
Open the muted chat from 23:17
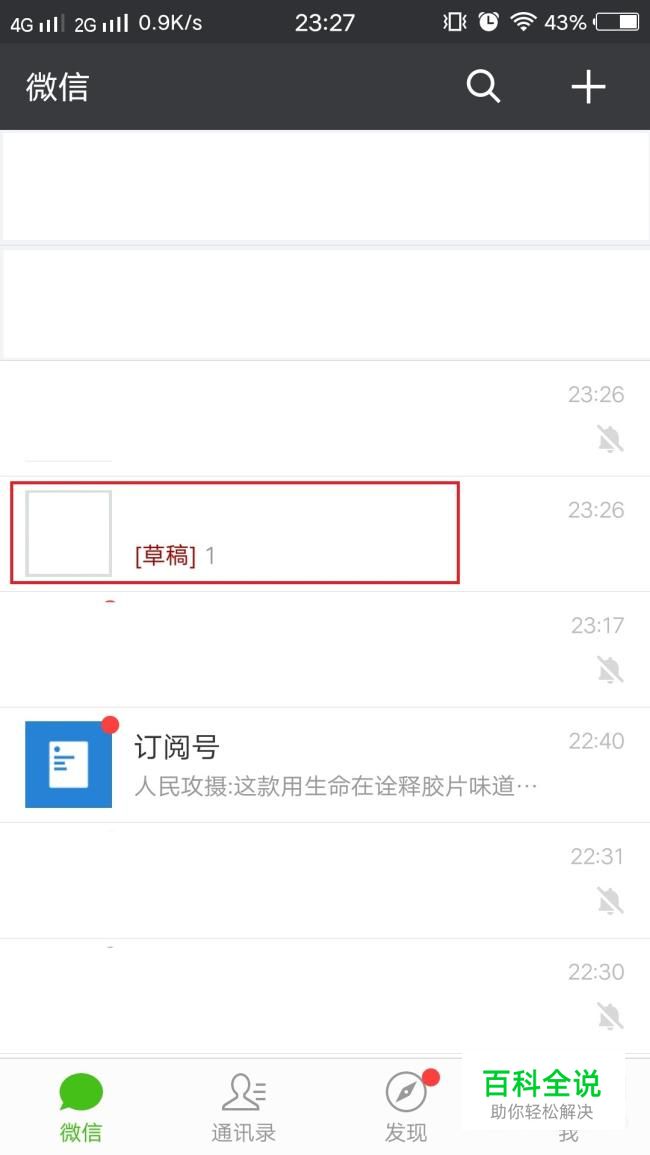(x=325, y=649)
